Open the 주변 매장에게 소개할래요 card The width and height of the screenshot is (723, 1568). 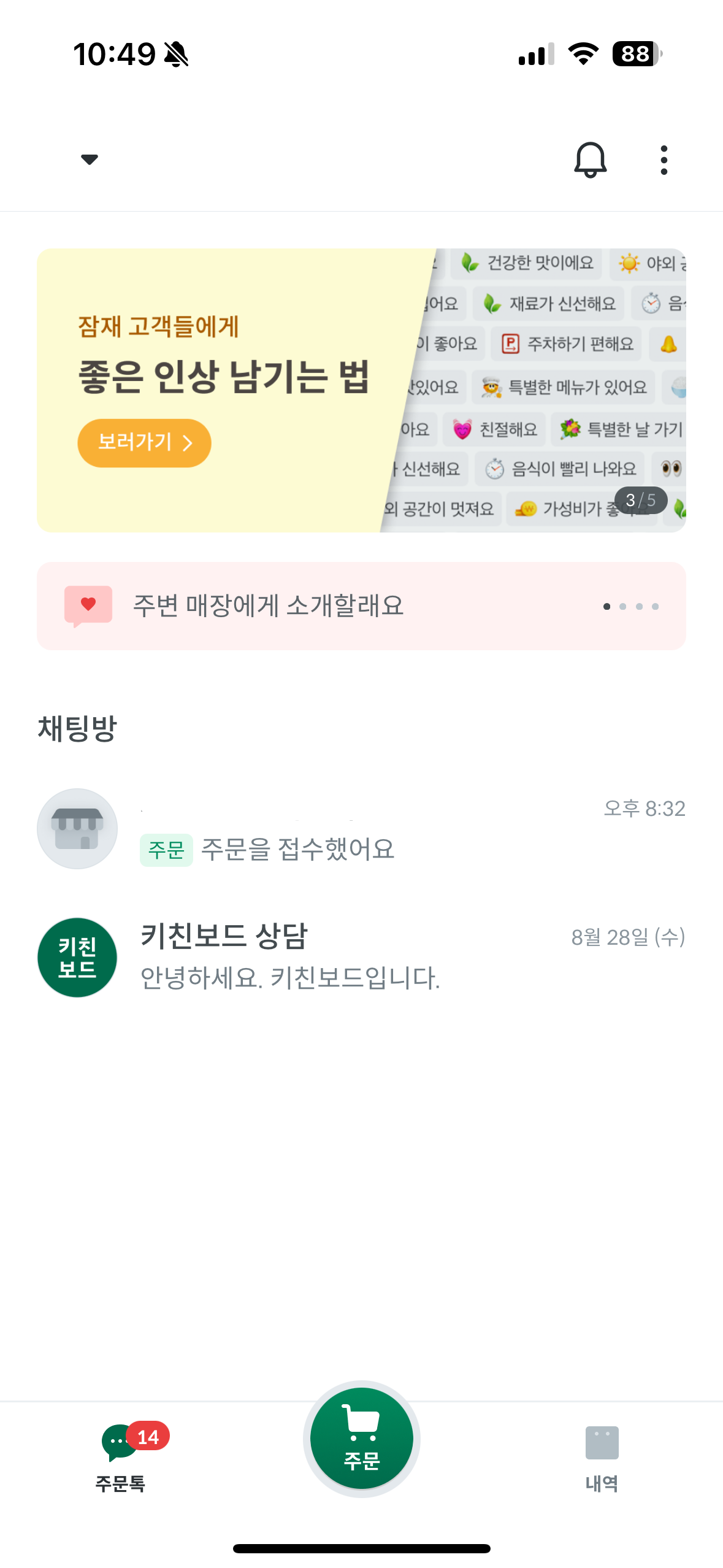coord(361,606)
